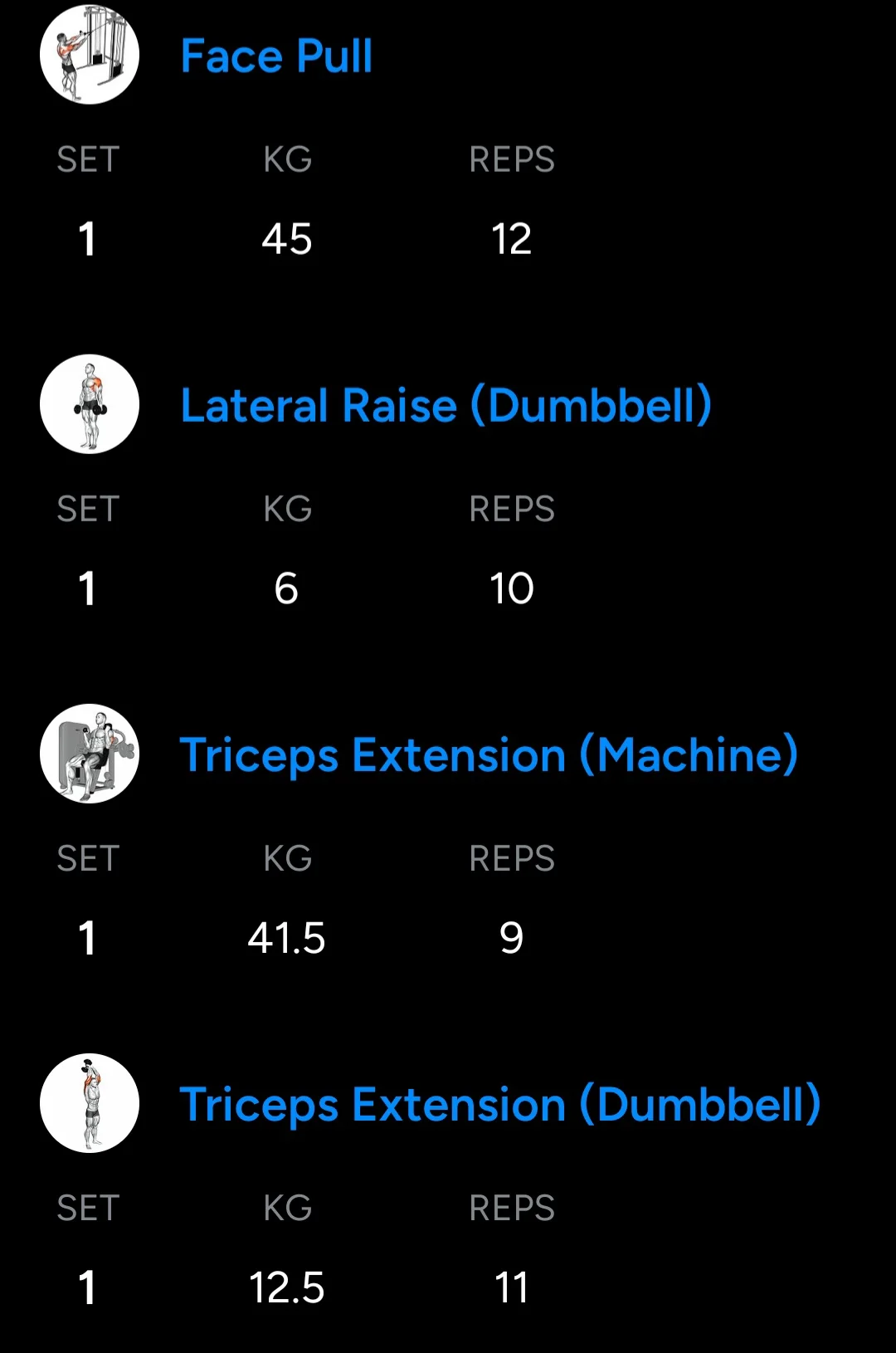Open the Face Pull exercise details
Image resolution: width=896 pixels, height=1353 pixels.
276,56
